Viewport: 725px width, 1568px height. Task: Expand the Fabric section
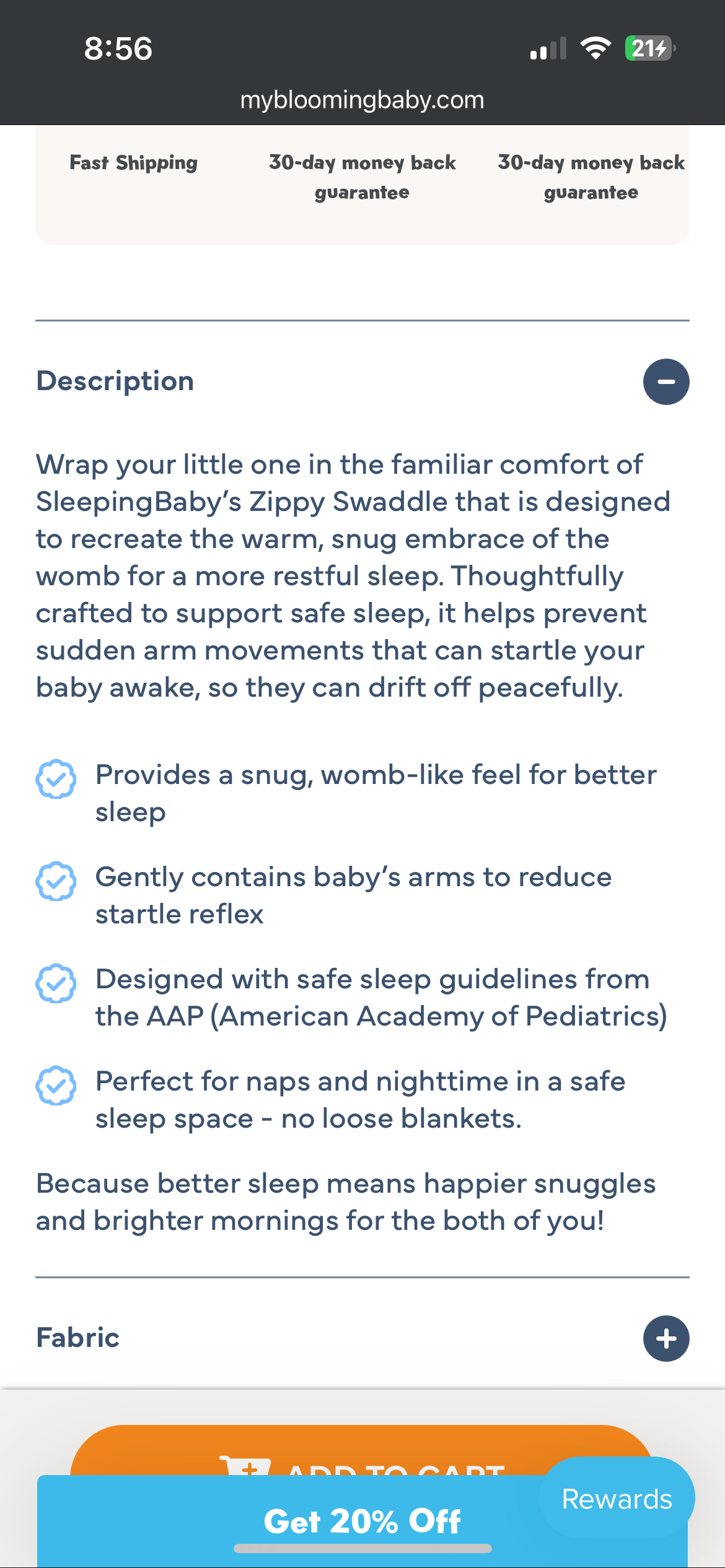pyautogui.click(x=666, y=1338)
